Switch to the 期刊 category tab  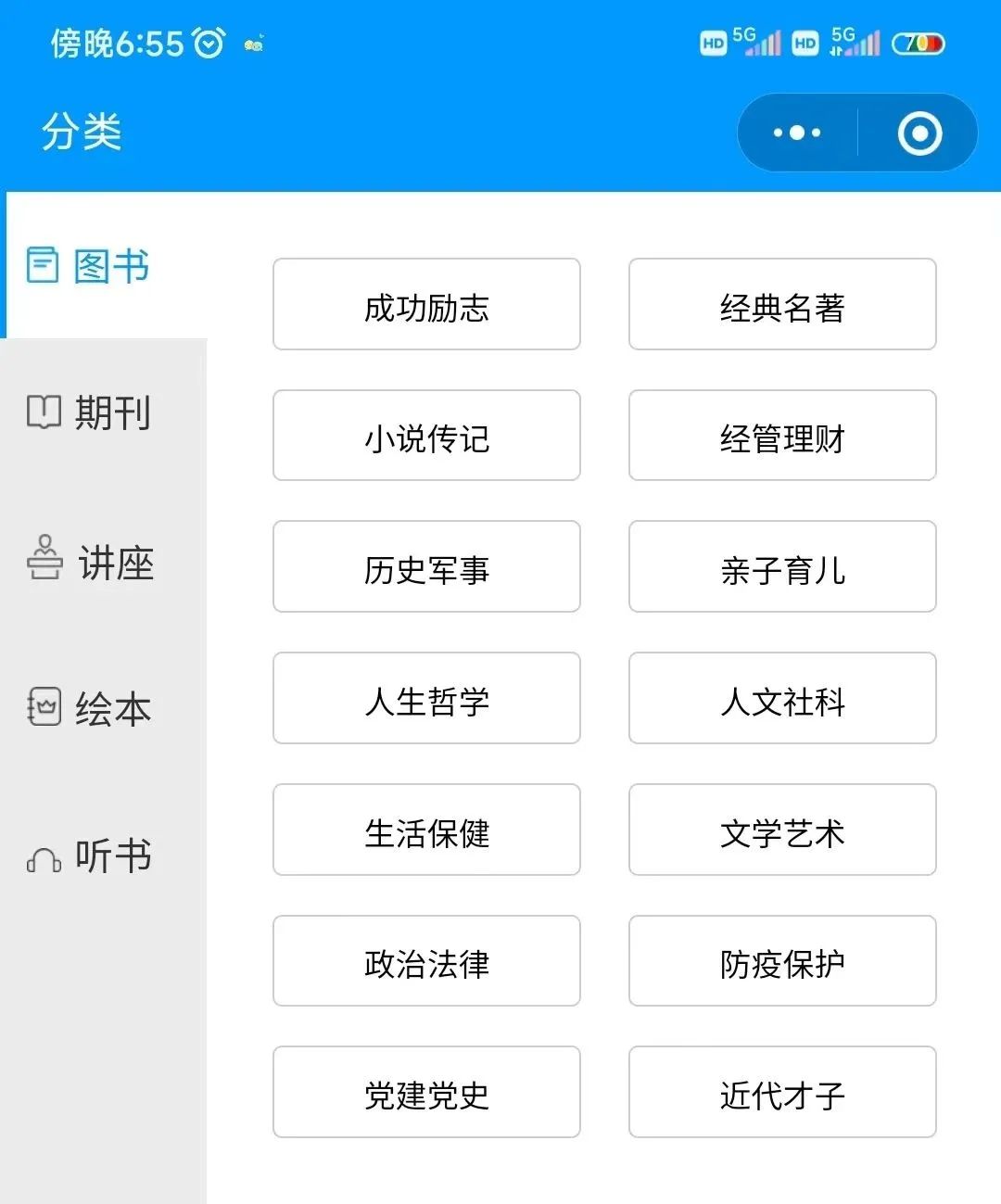pos(91,412)
